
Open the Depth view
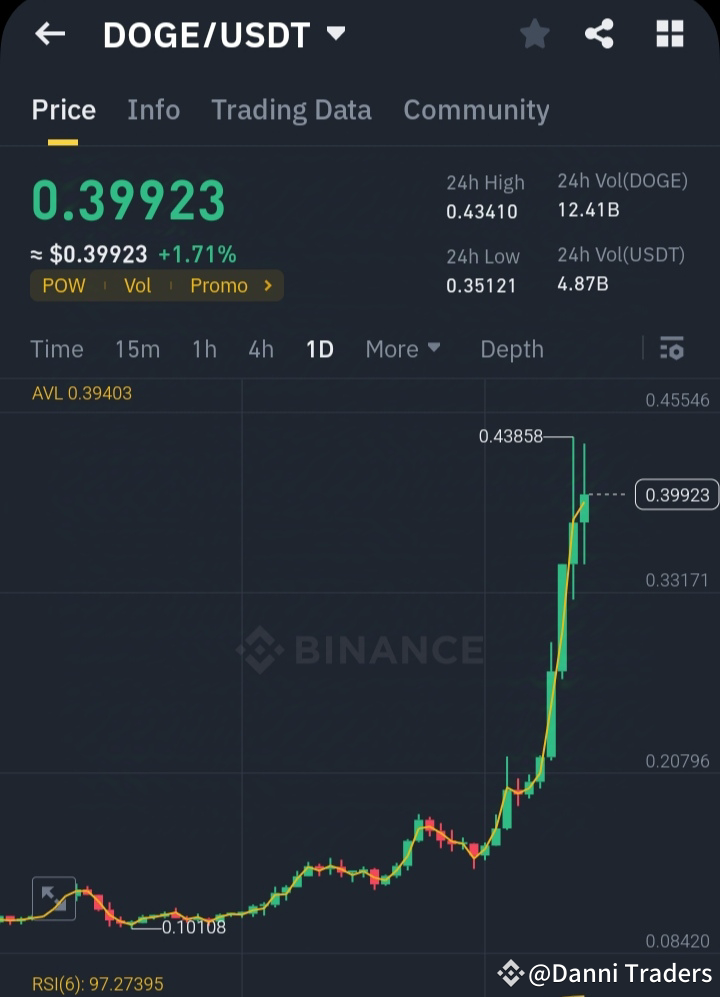511,349
